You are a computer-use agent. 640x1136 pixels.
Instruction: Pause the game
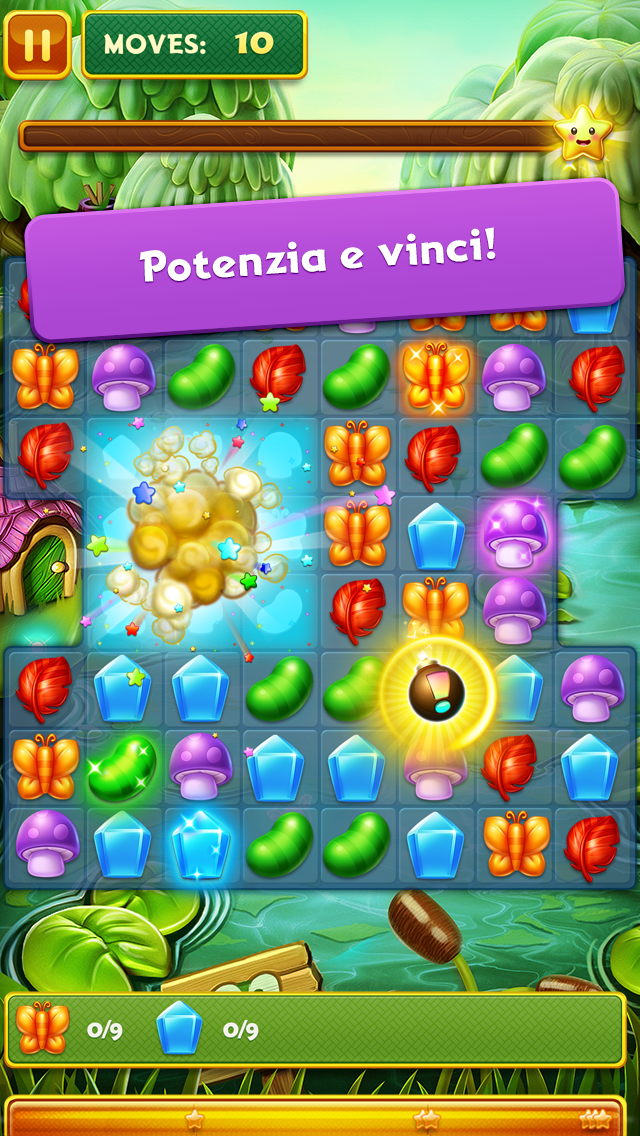36,44
